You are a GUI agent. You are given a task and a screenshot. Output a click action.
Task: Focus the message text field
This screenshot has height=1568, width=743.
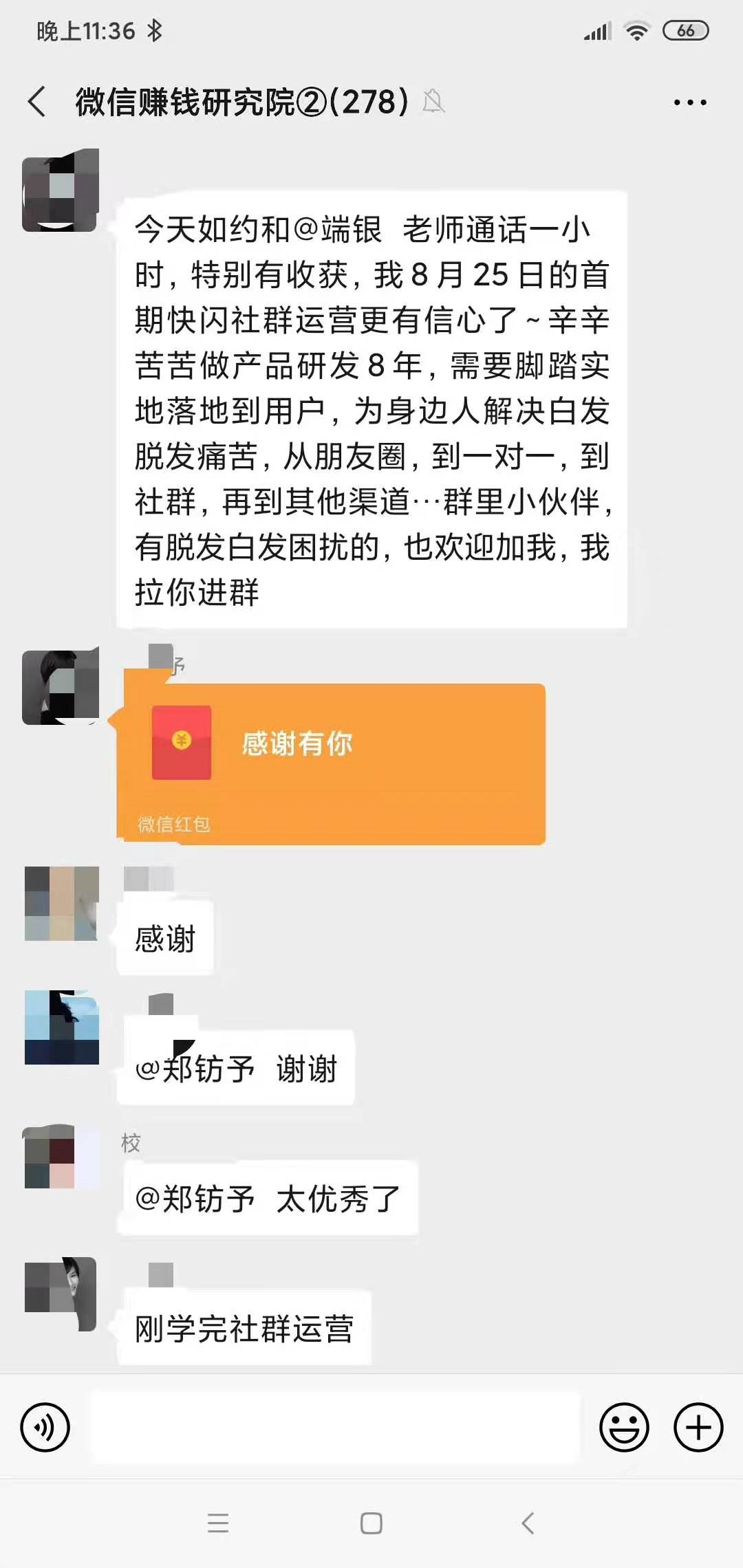(334, 1428)
